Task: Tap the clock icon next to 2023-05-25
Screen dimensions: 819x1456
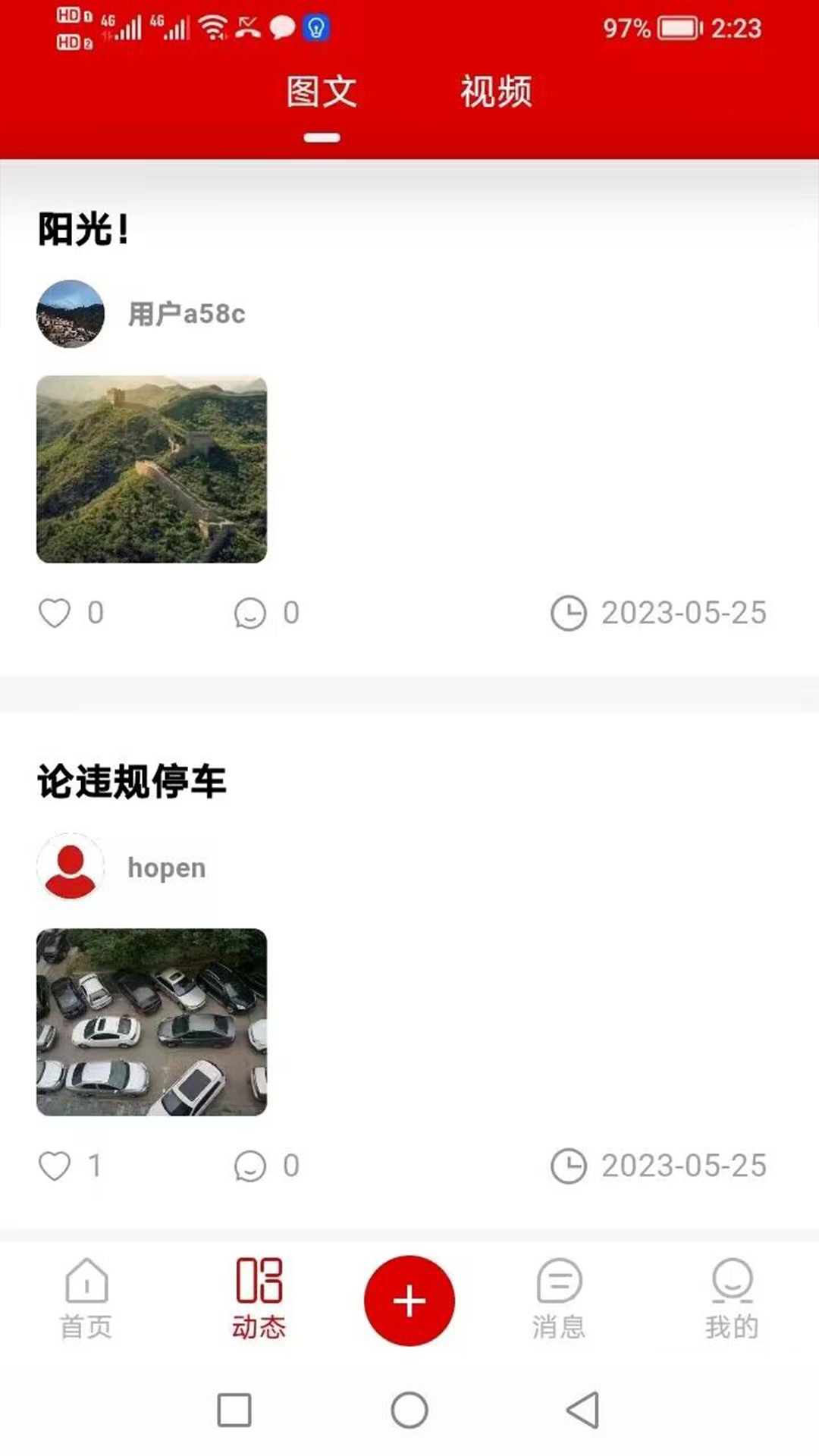Action: coord(570,613)
